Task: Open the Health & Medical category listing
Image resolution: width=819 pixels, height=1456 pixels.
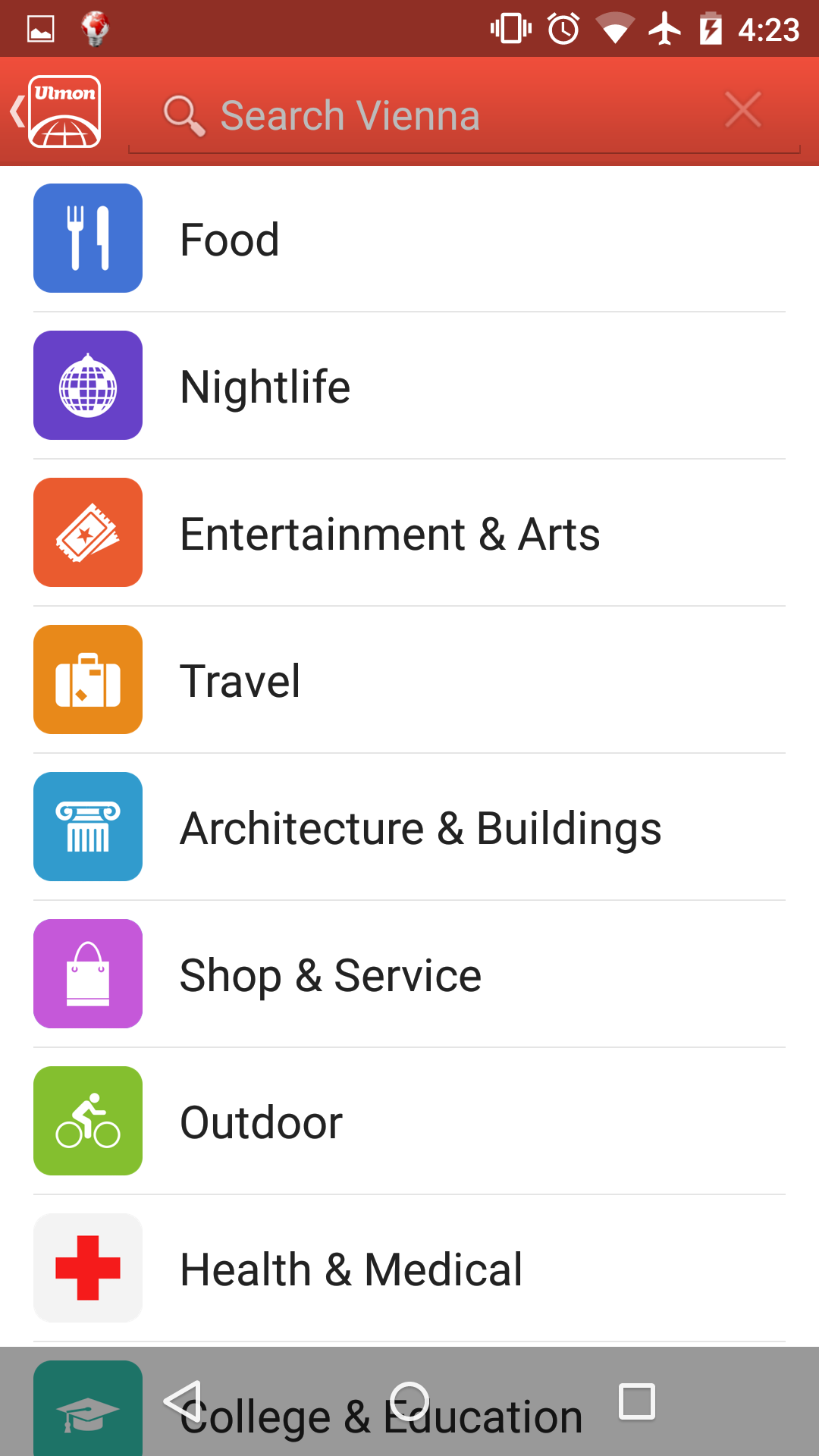Action: (x=409, y=1267)
